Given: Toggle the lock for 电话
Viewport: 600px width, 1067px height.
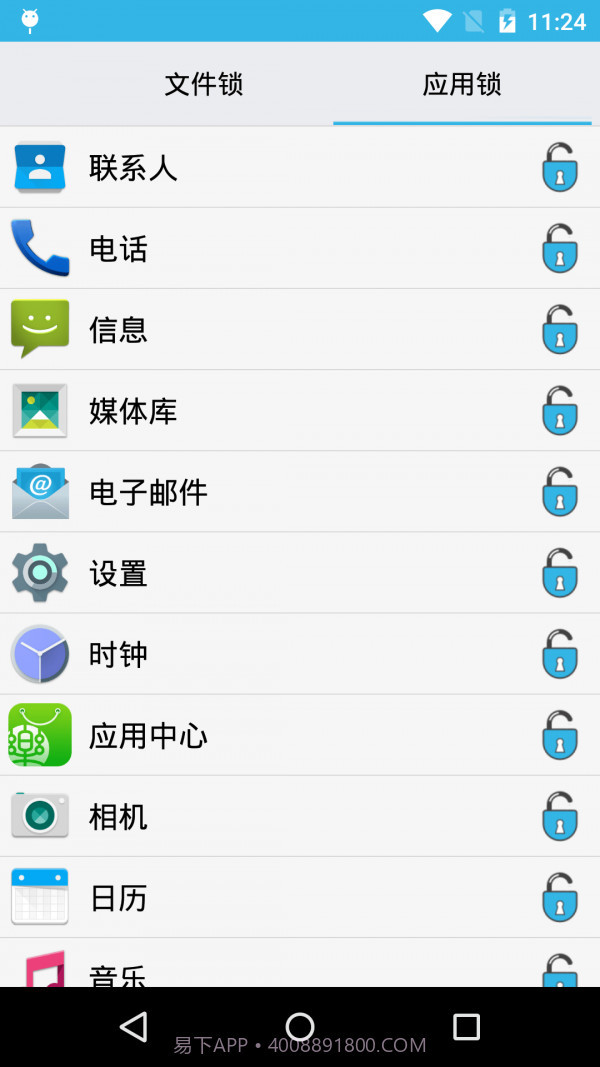Looking at the screenshot, I should point(560,248).
